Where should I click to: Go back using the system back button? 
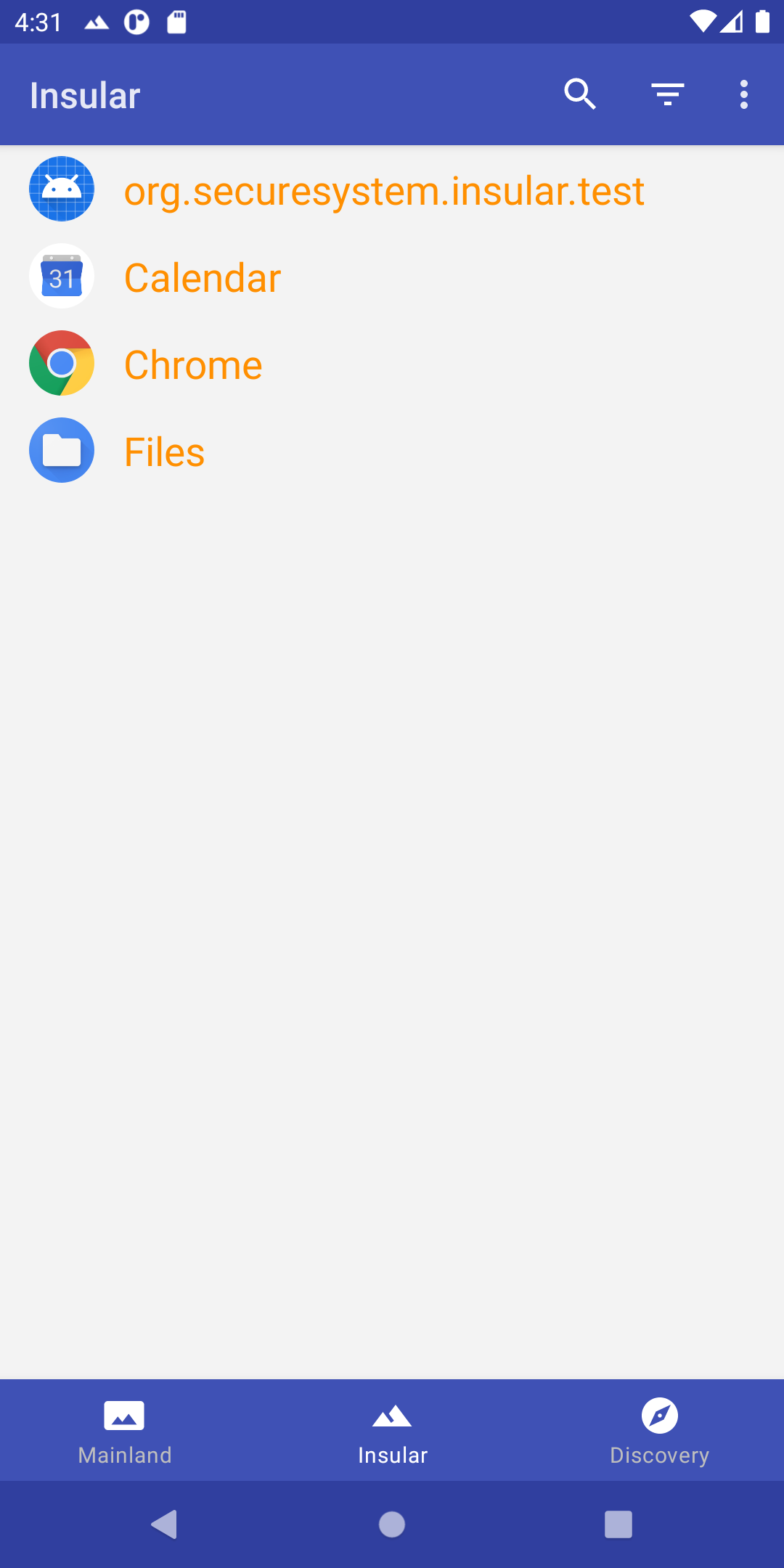165,1524
